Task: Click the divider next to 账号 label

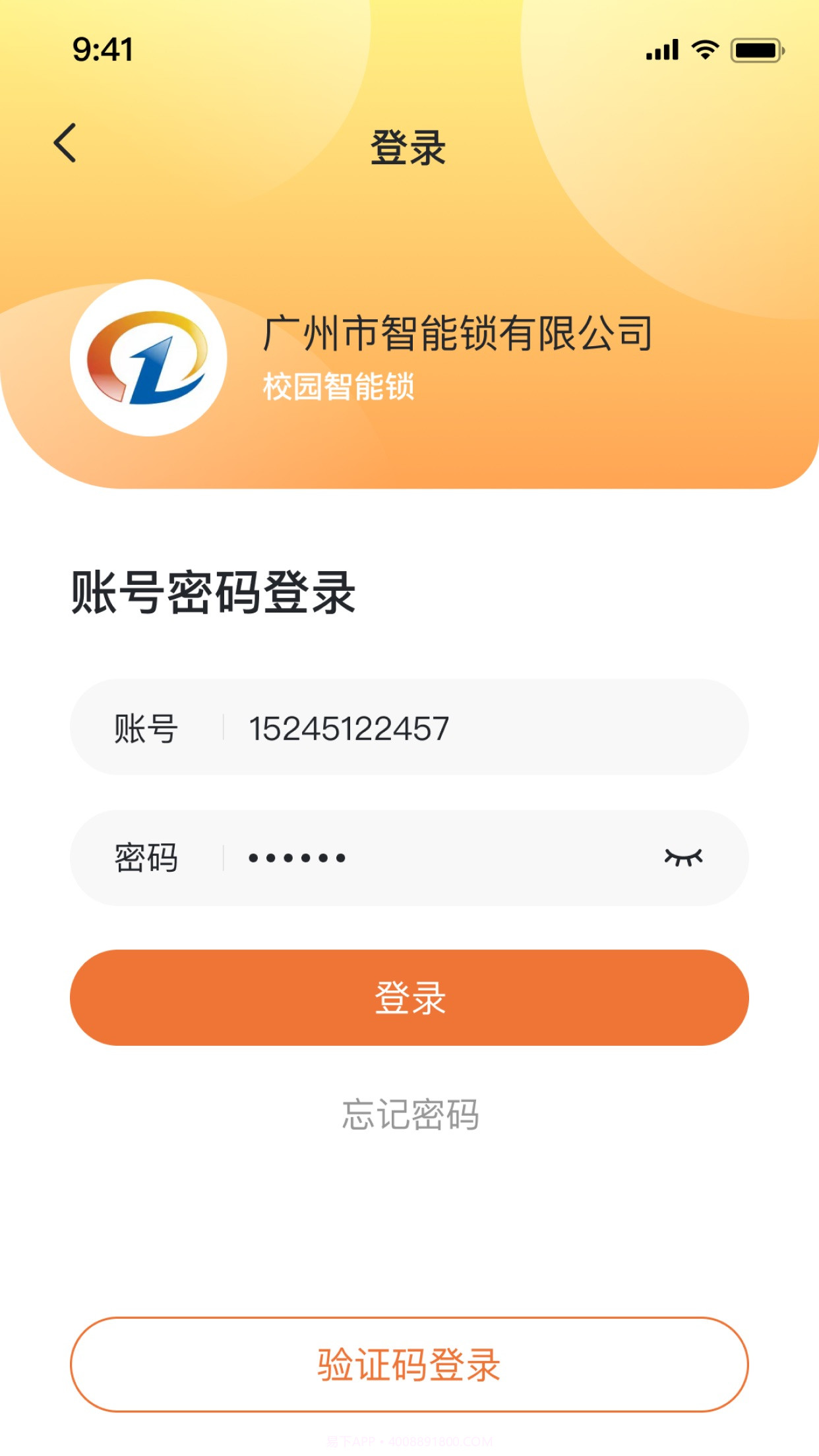Action: coord(223,727)
